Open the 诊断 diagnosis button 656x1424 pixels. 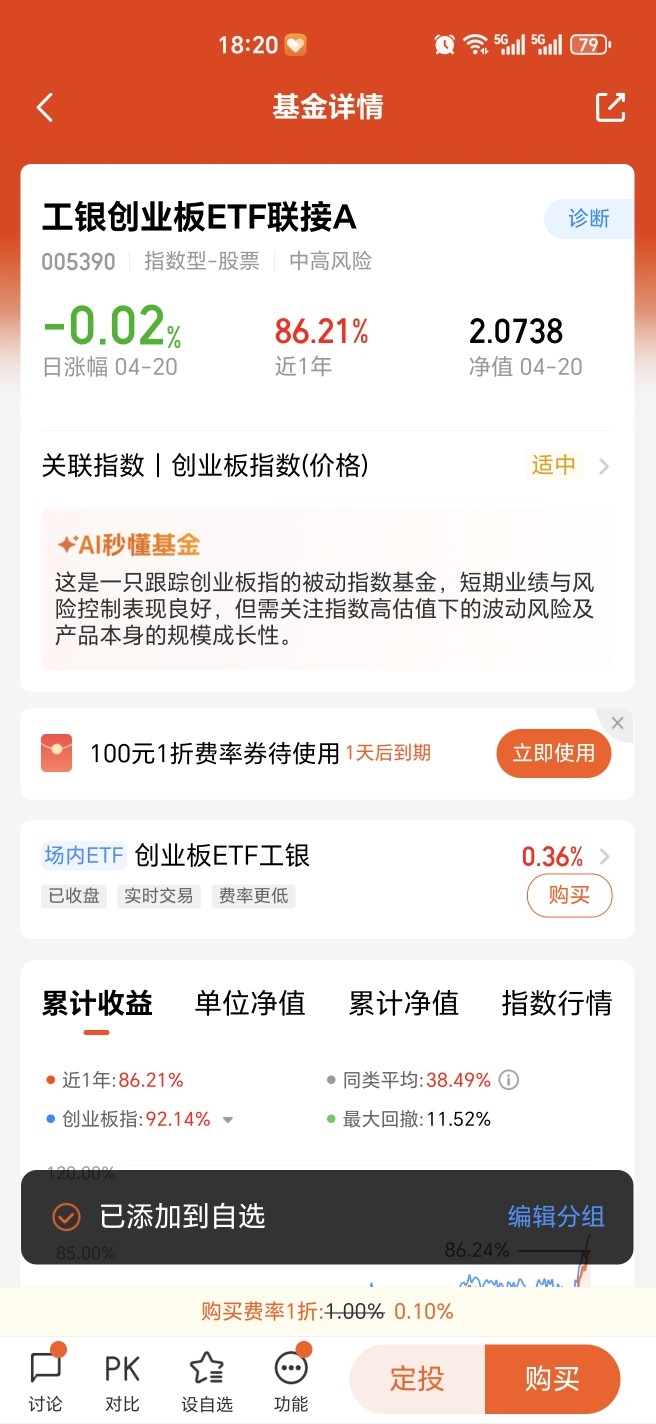[x=589, y=218]
